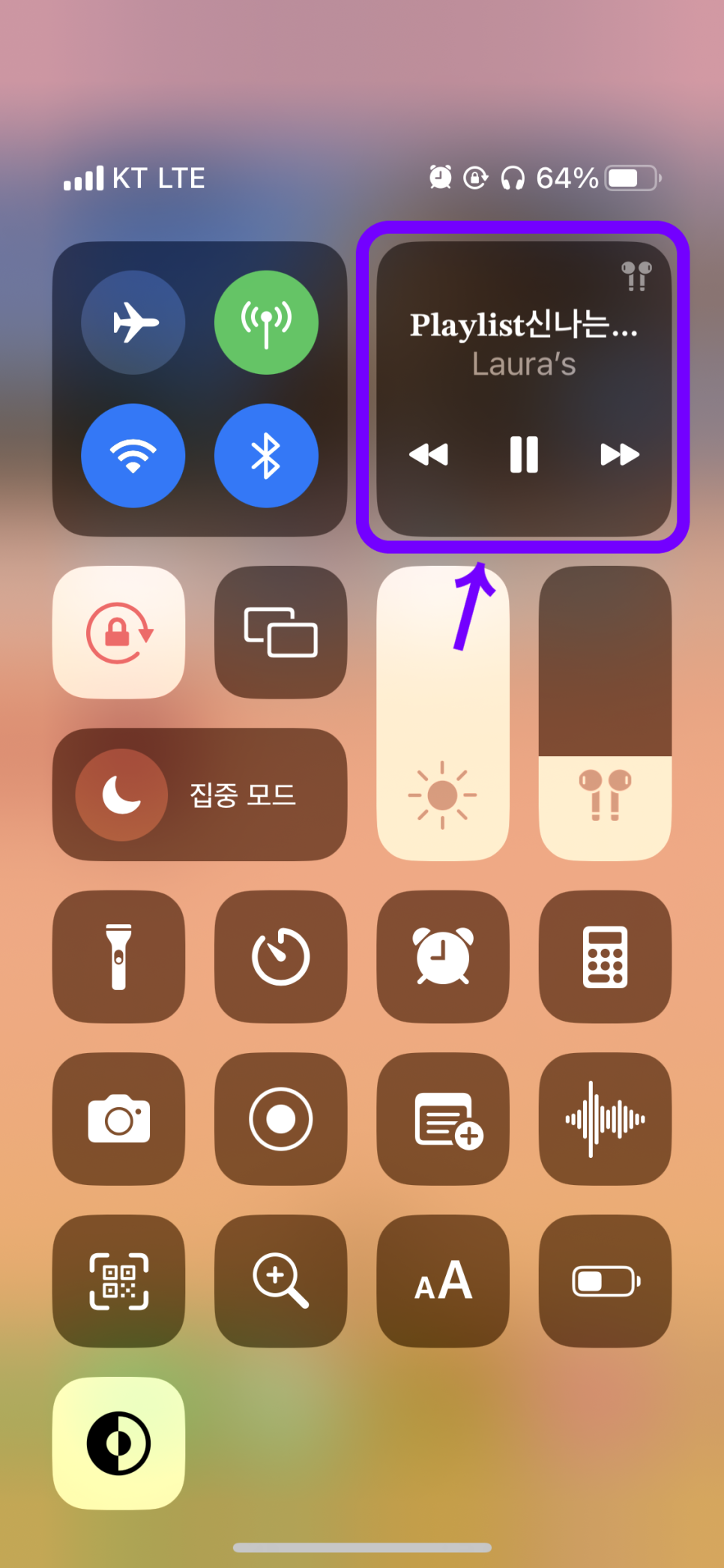Toggle 집중 모드 focus mode

point(200,794)
